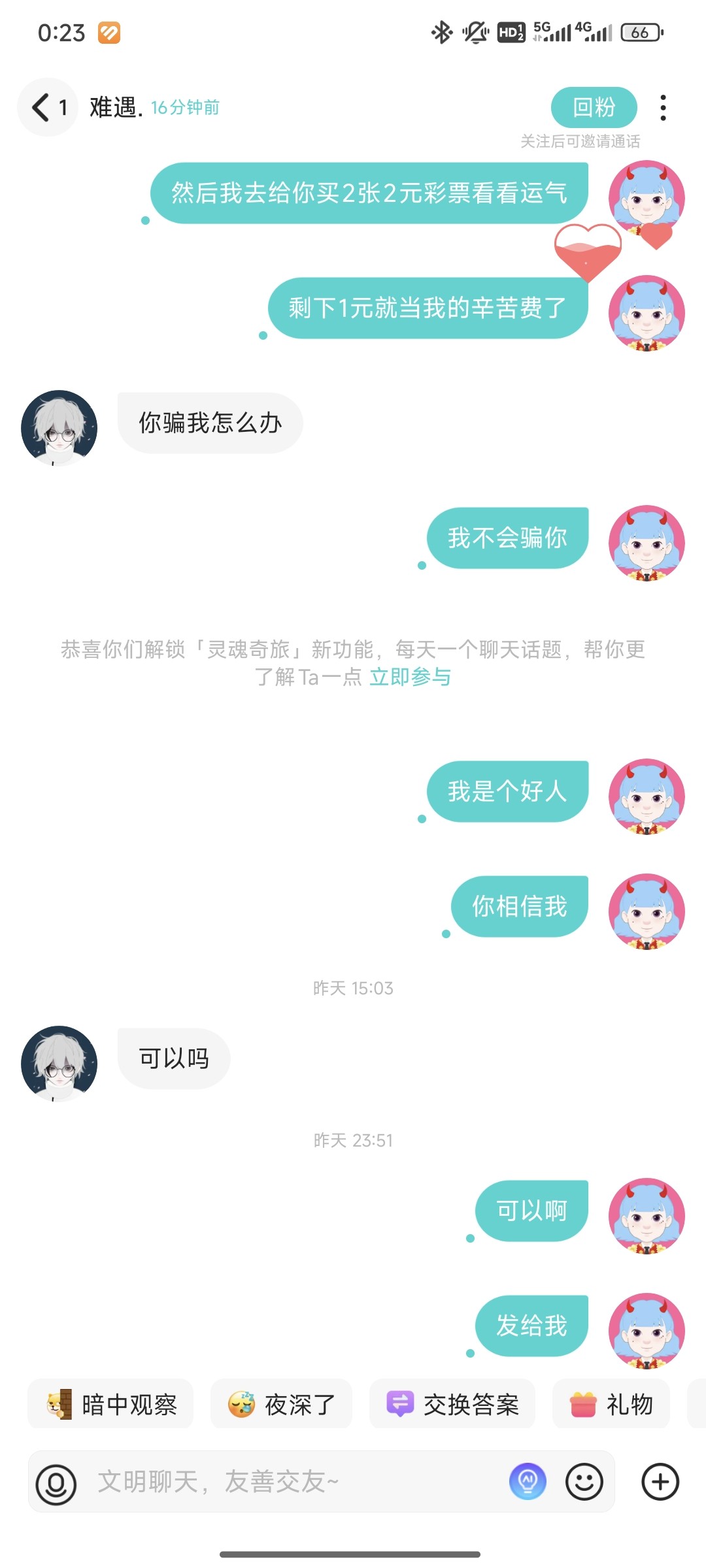Select the 夜深了 quick reply chip
The width and height of the screenshot is (706, 1568).
coord(281,1404)
